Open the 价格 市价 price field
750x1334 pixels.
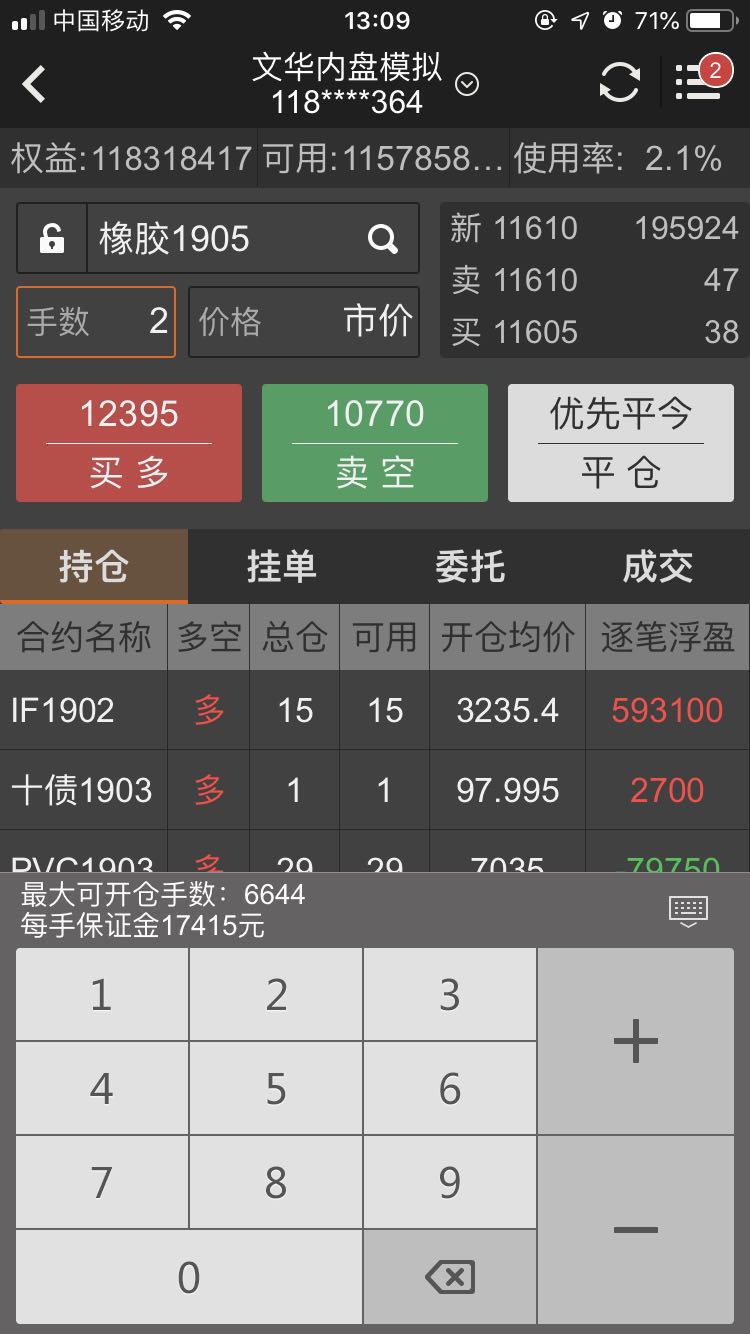[304, 321]
